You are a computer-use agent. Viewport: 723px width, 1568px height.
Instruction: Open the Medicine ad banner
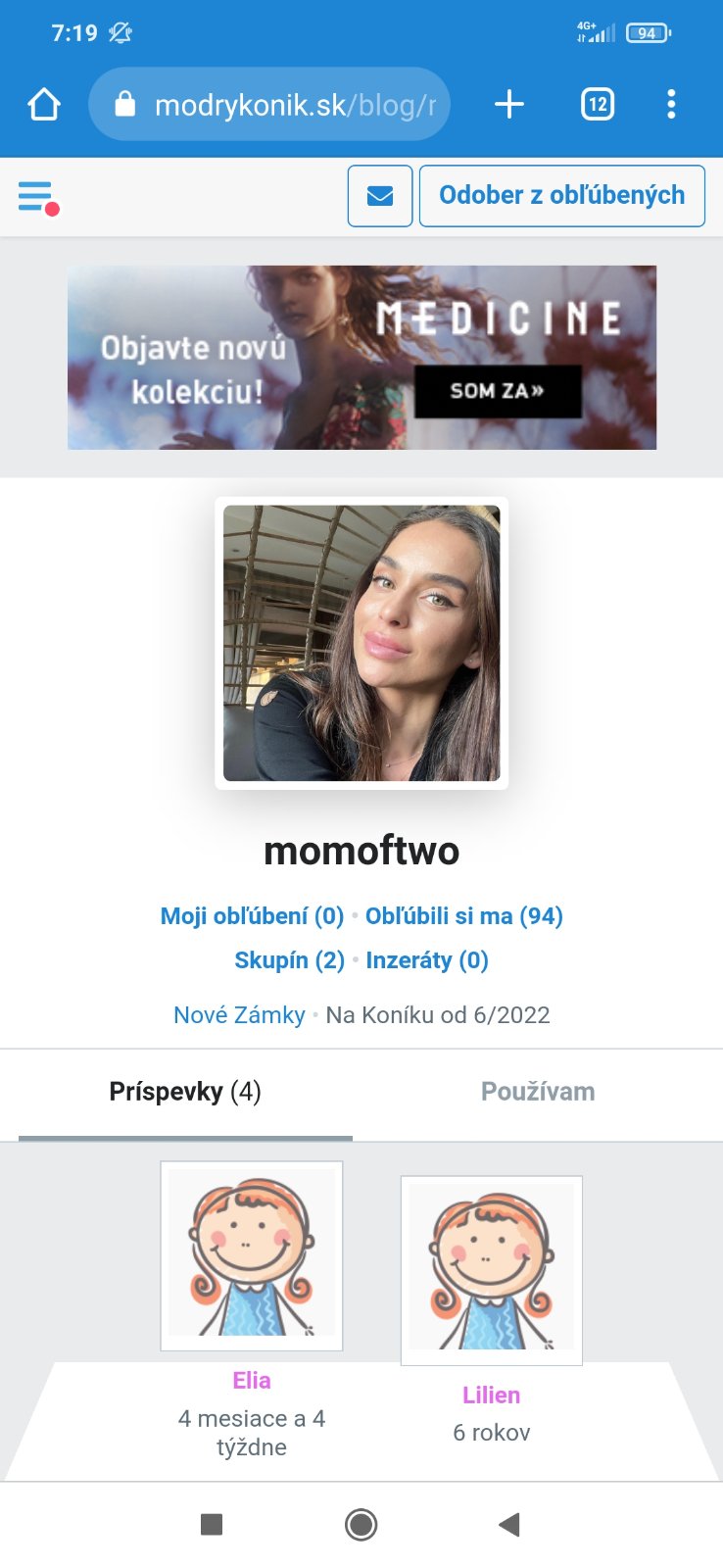(361, 358)
